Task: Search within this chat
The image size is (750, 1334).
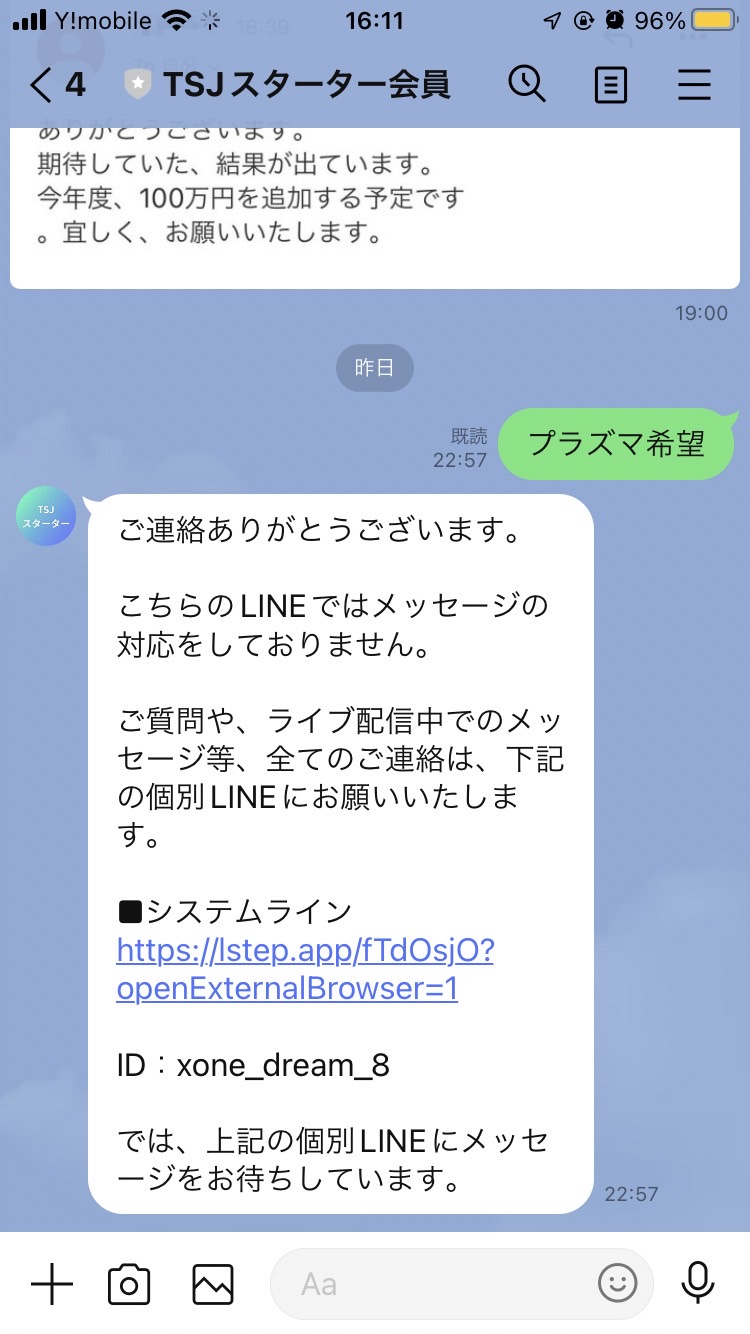Action: point(526,85)
